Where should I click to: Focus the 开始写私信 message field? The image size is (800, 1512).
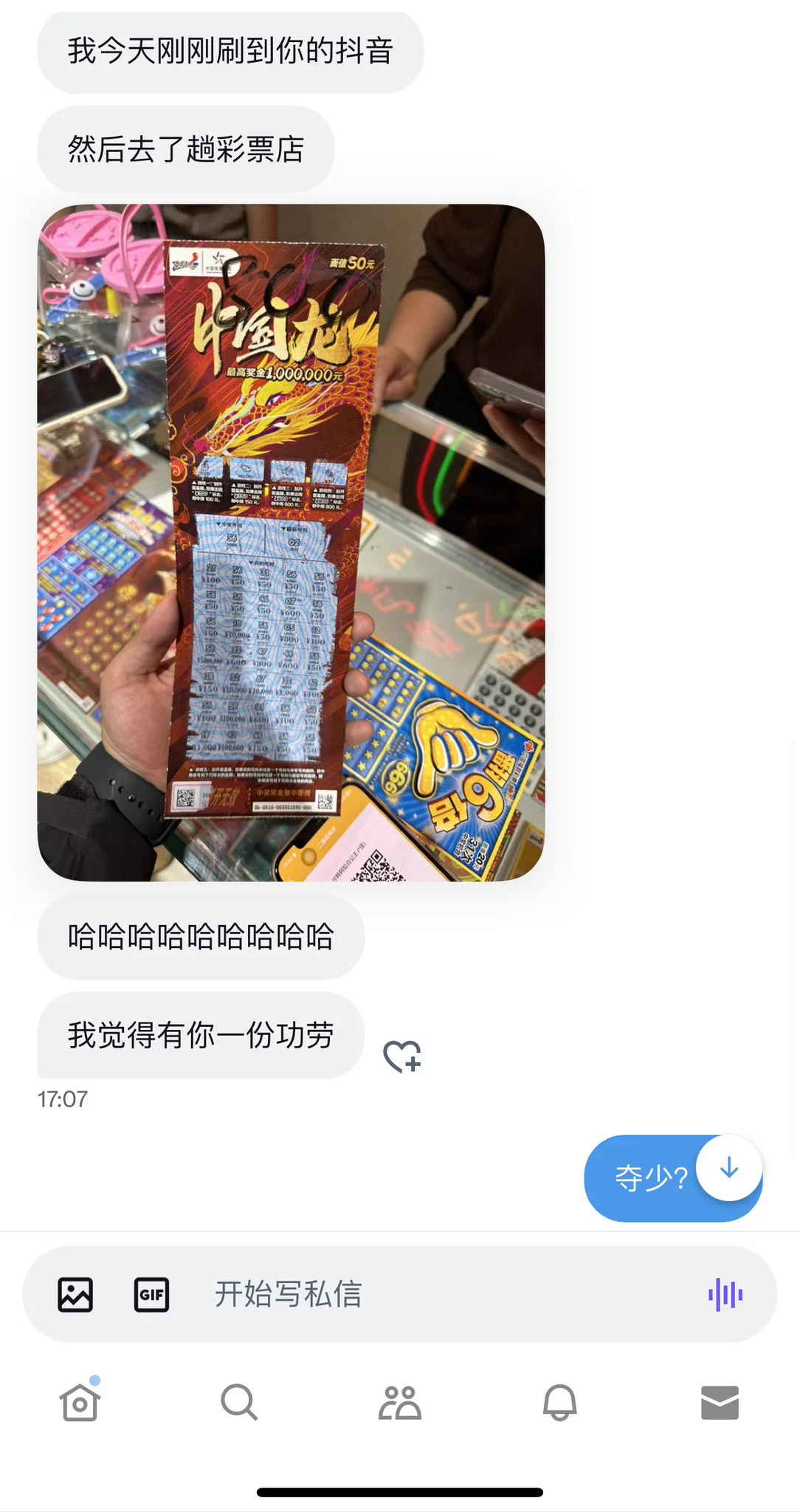coord(428,1294)
